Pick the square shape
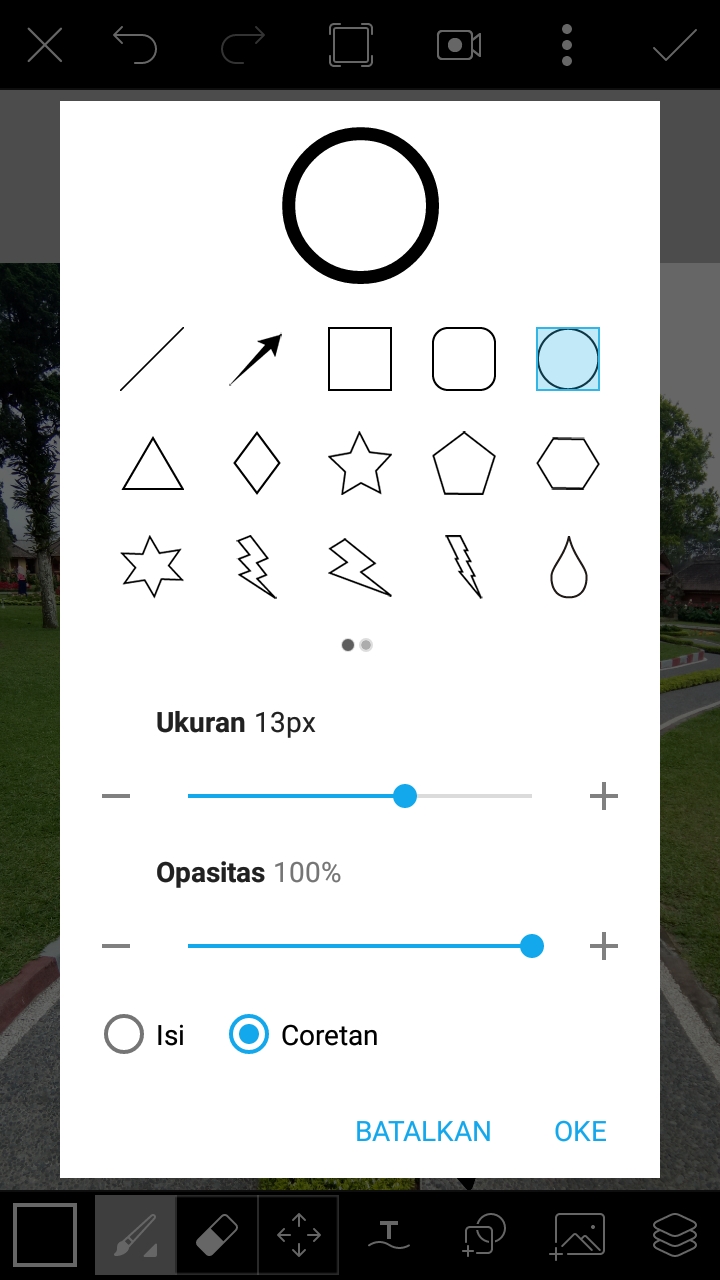 tap(360, 359)
